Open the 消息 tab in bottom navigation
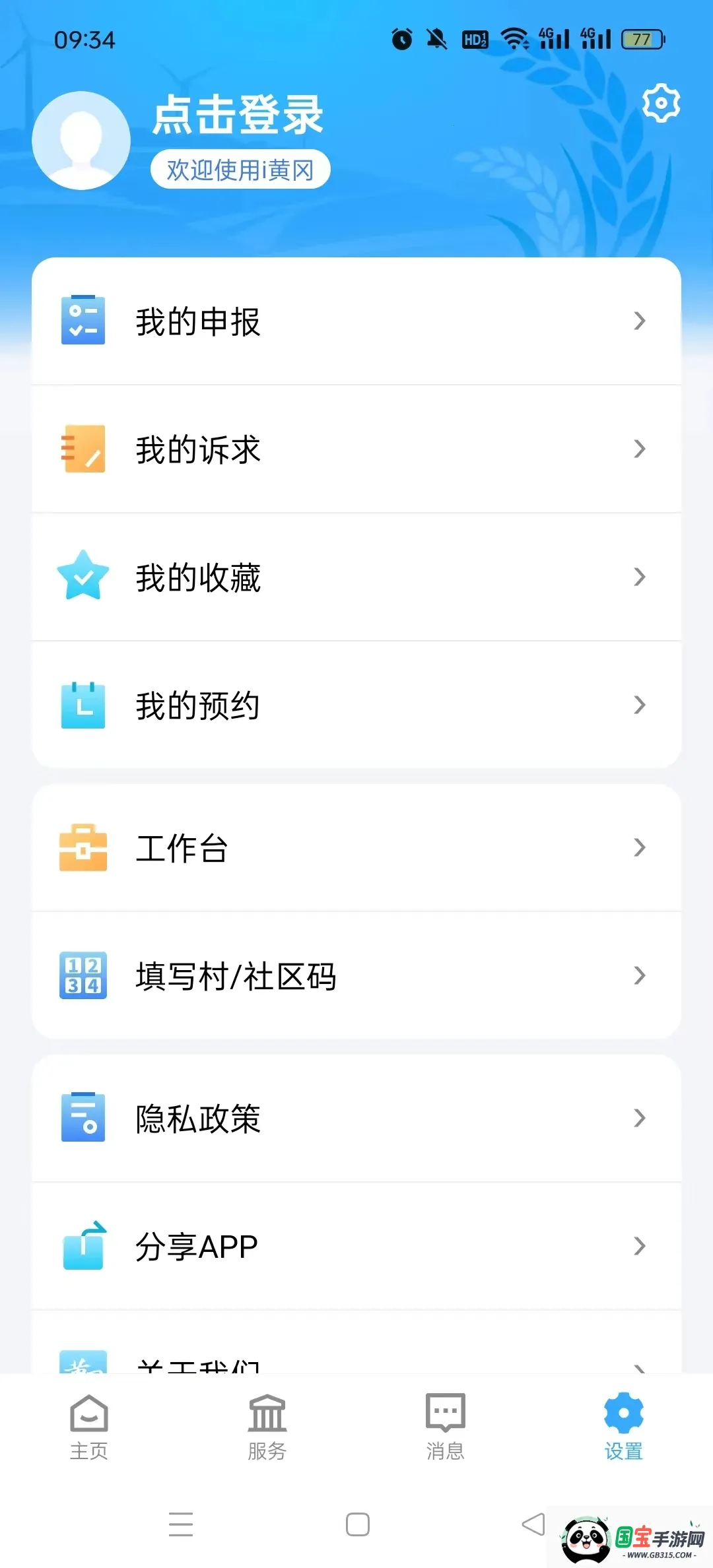 coord(444,1425)
